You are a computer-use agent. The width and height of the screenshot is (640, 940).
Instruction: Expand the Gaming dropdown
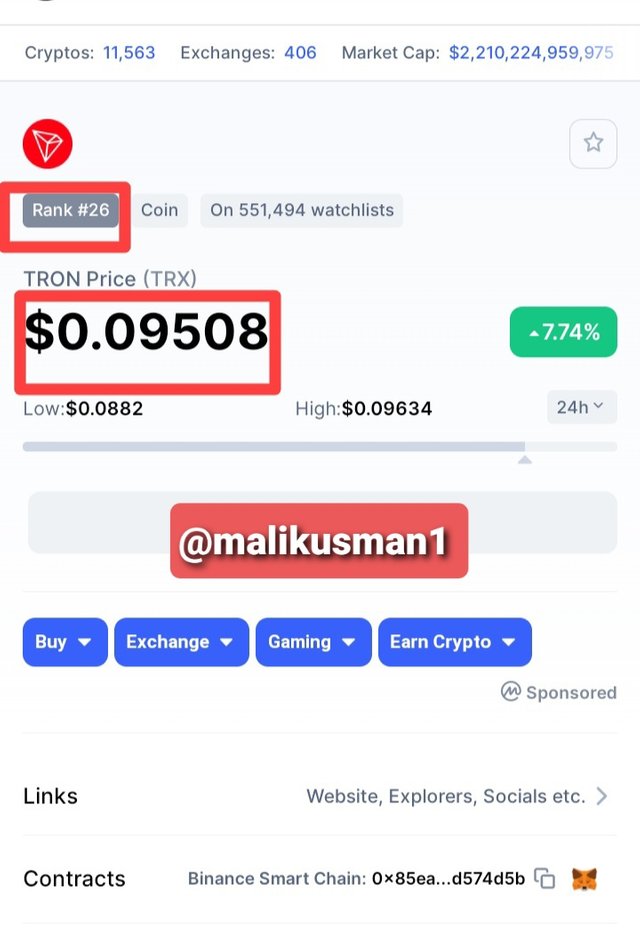(313, 642)
